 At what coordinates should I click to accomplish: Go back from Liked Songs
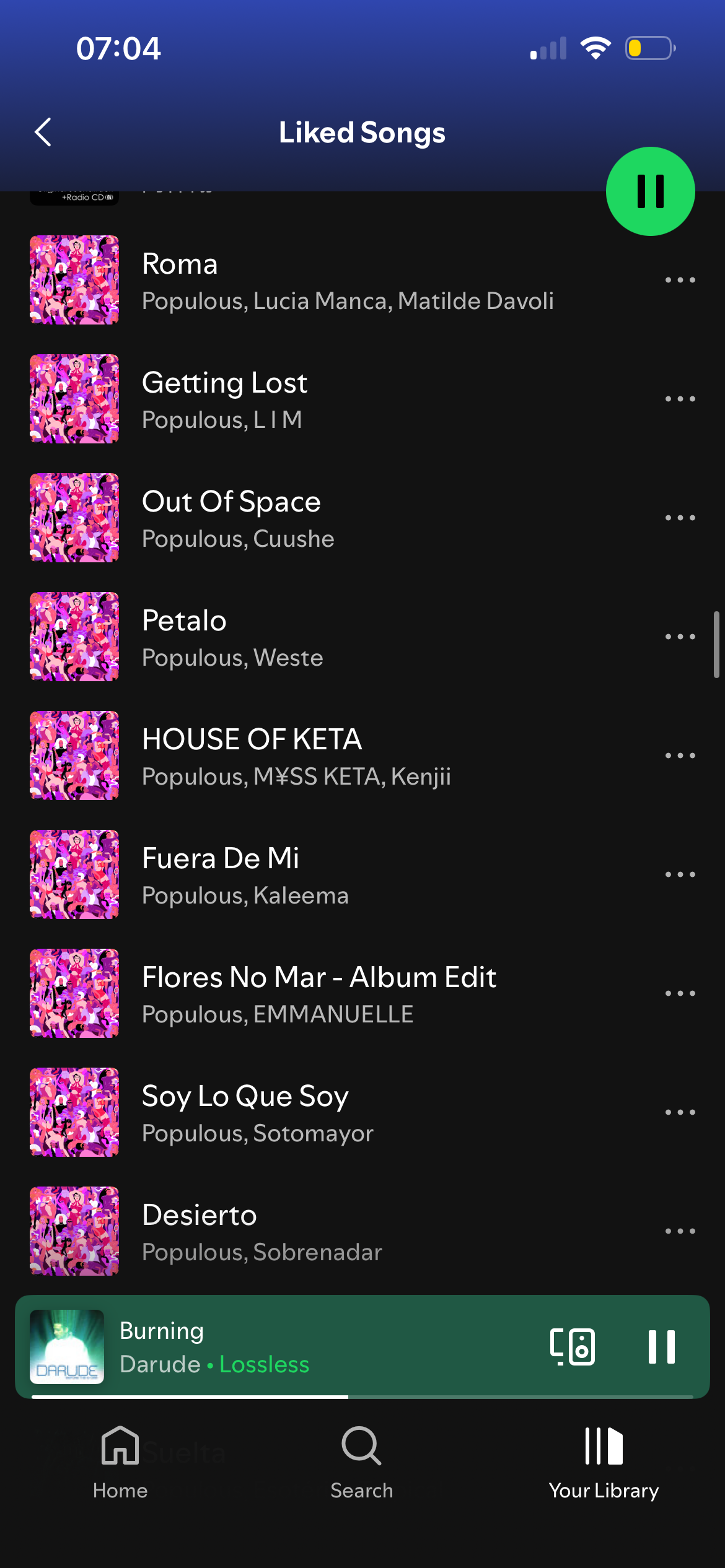(x=43, y=132)
